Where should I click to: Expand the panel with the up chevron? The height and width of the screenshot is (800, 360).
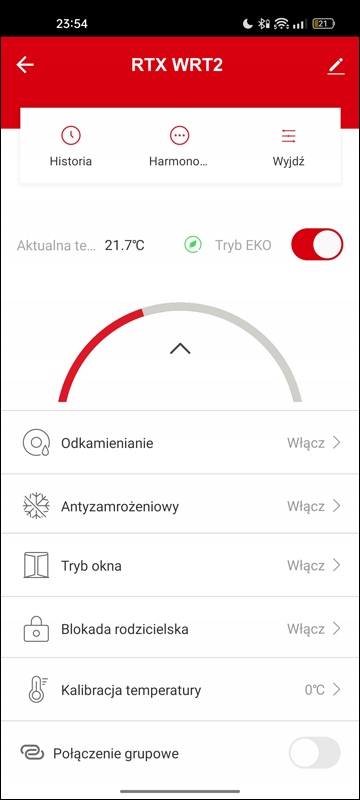(x=180, y=348)
